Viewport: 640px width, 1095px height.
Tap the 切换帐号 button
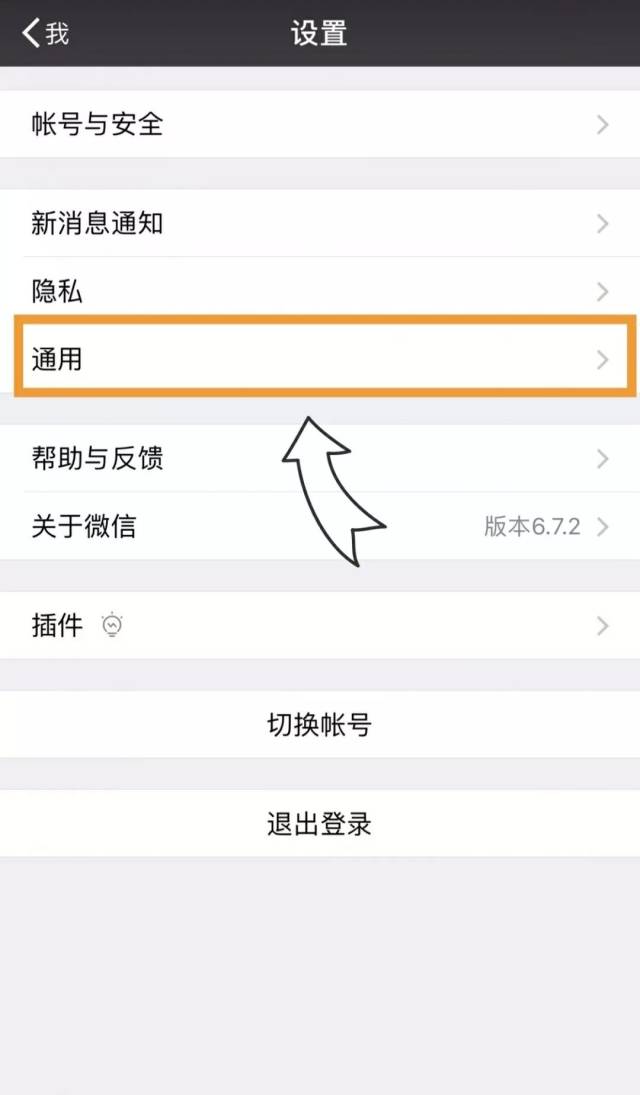320,724
